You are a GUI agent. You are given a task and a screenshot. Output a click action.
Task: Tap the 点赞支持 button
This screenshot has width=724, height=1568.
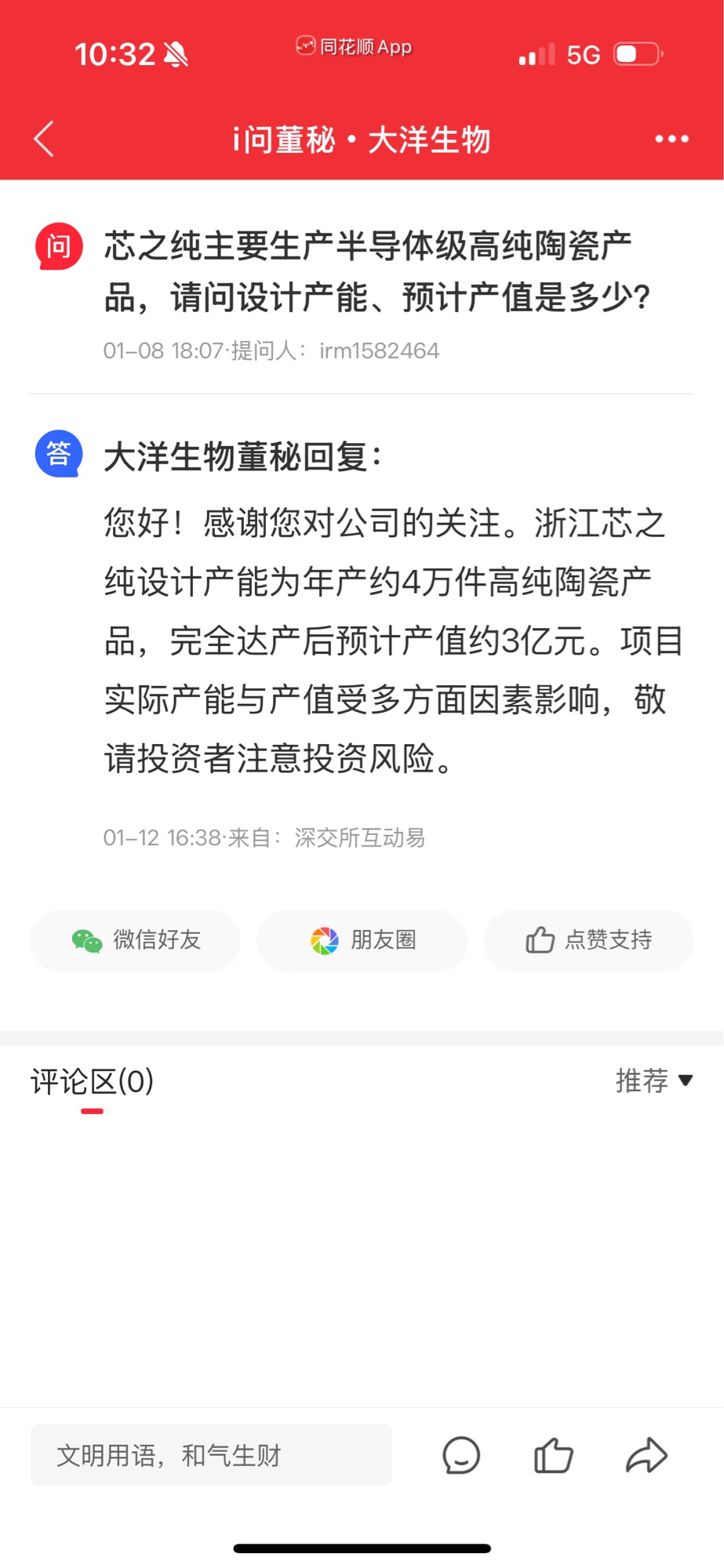[588, 940]
